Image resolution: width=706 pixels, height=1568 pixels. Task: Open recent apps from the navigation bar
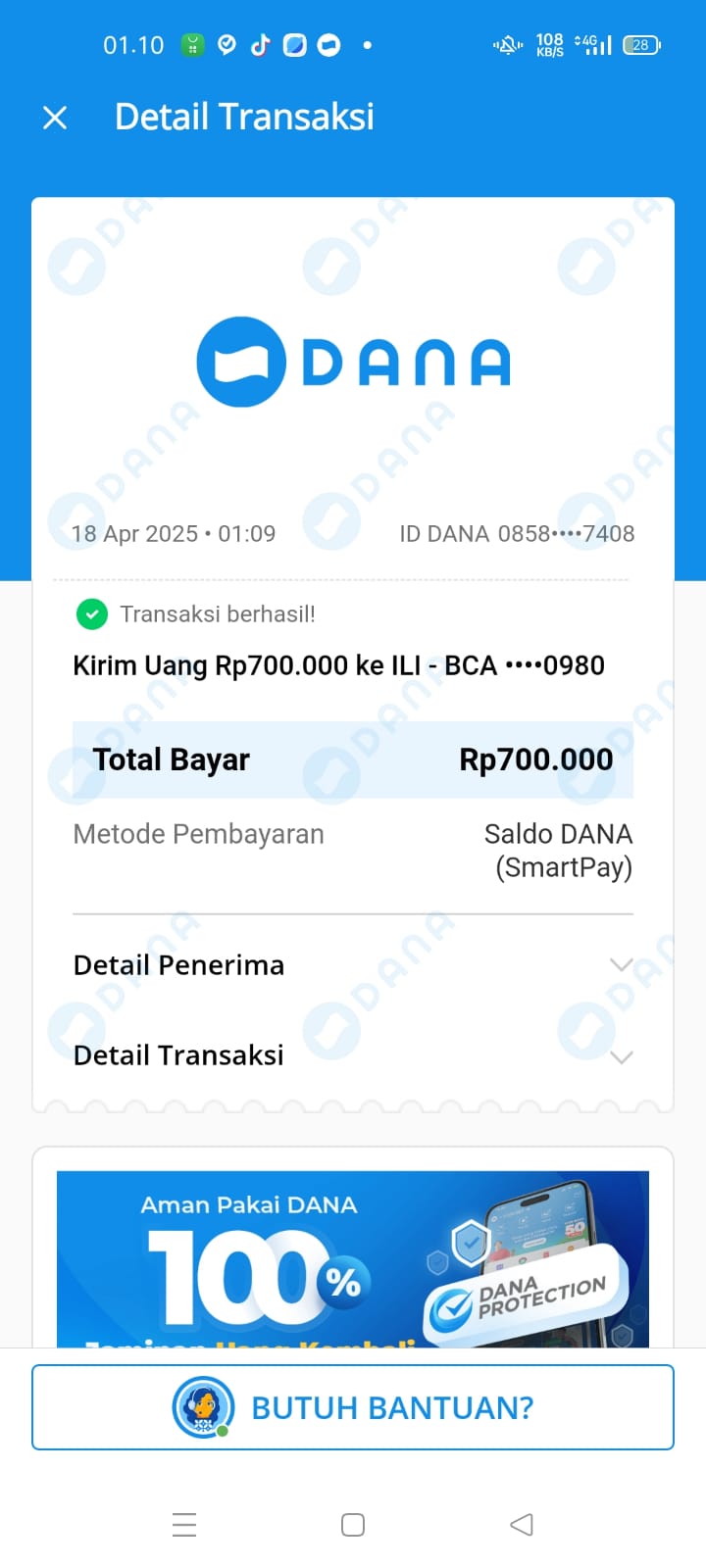(x=184, y=1524)
